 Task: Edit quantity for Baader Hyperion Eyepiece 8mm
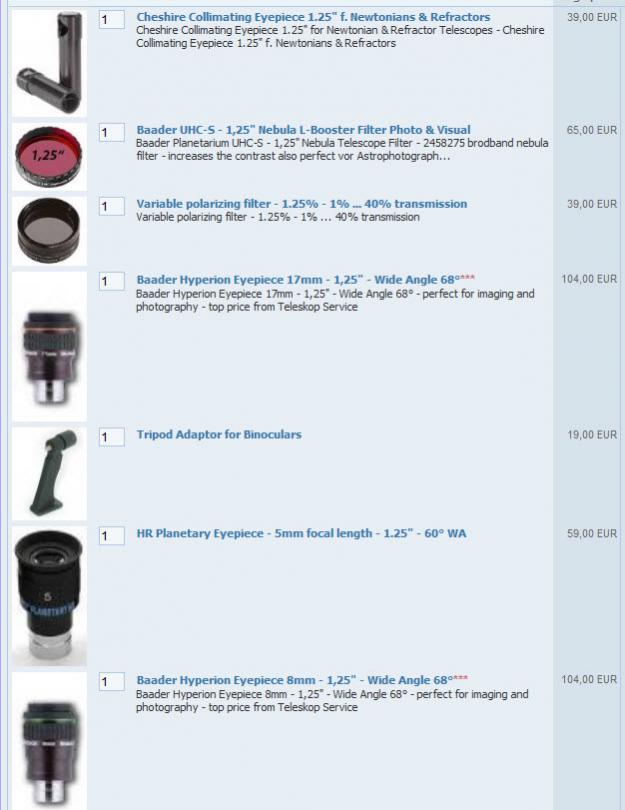[111, 683]
